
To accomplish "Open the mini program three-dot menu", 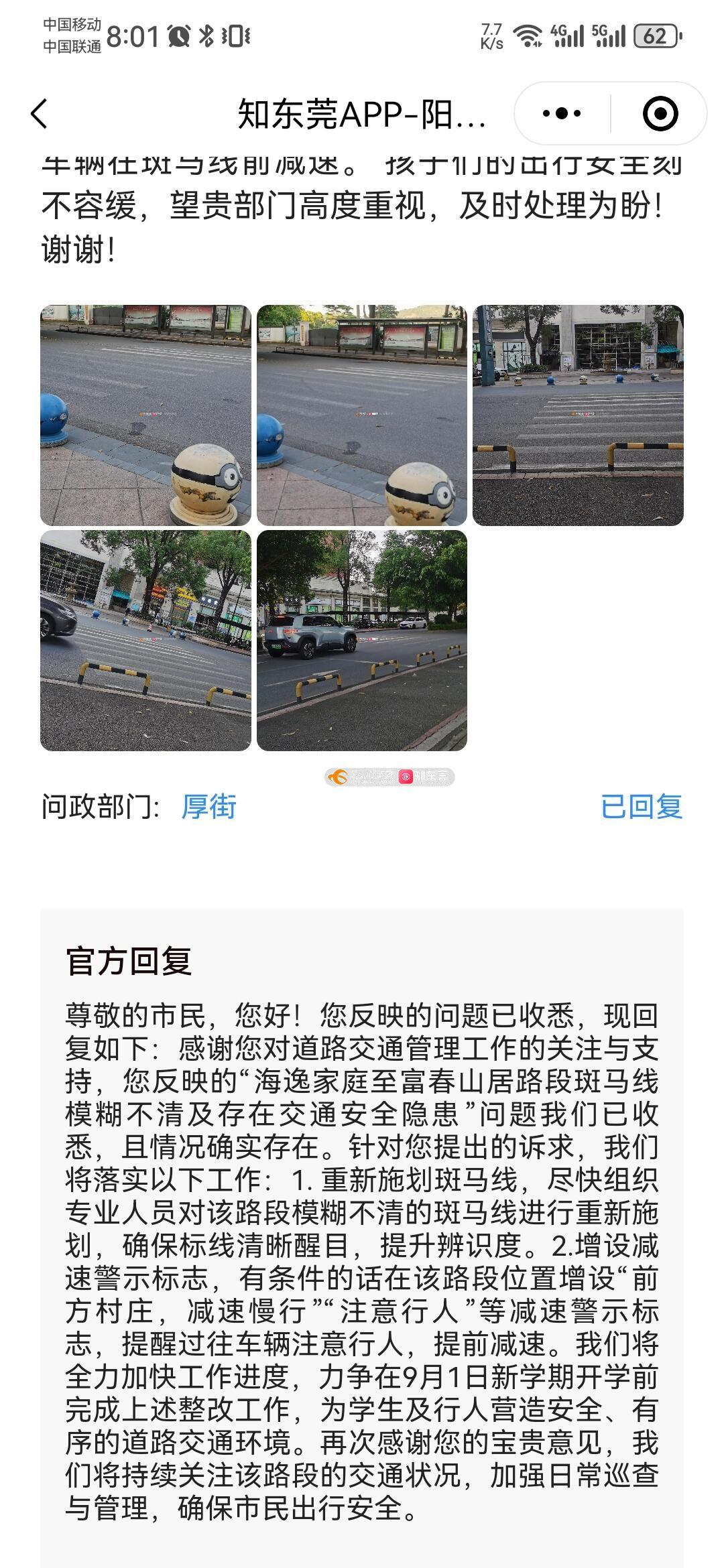I will click(x=562, y=113).
